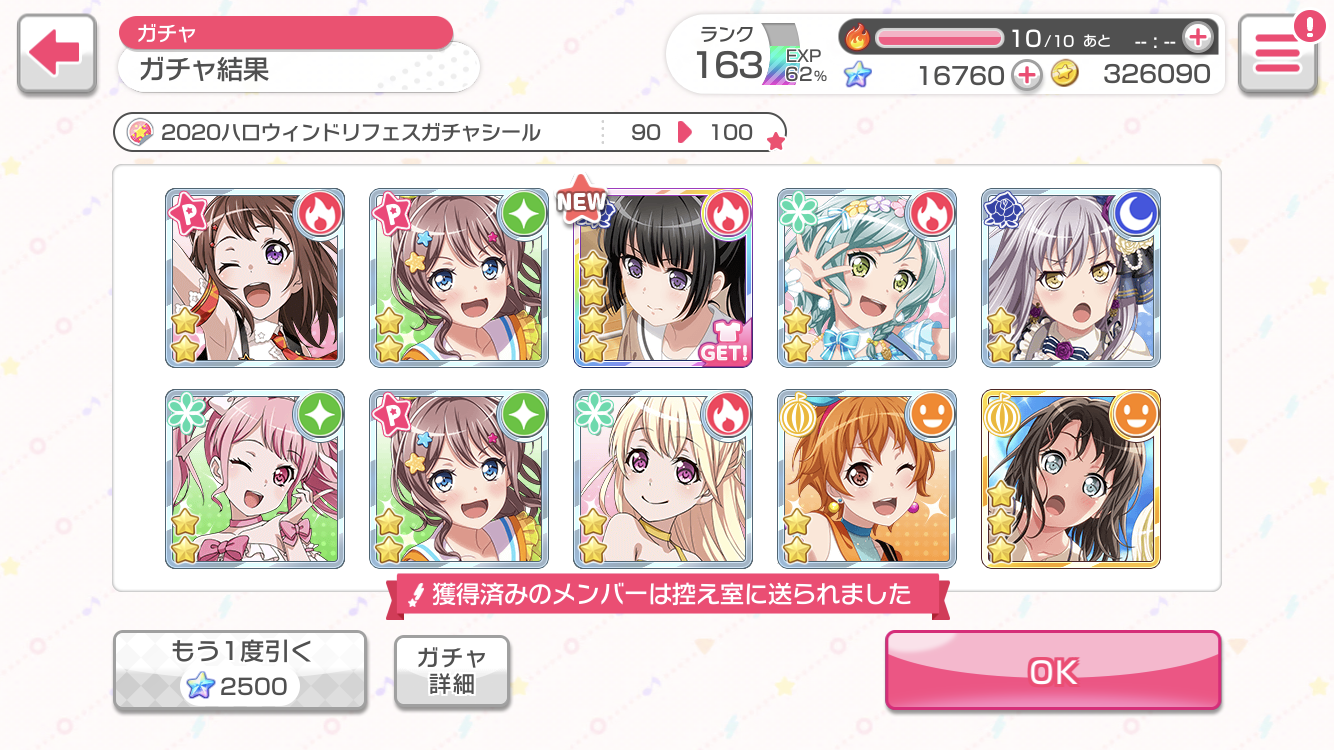Screen dimensions: 1334x750
Task: Open the mint-haired girl card
Action: tap(866, 277)
